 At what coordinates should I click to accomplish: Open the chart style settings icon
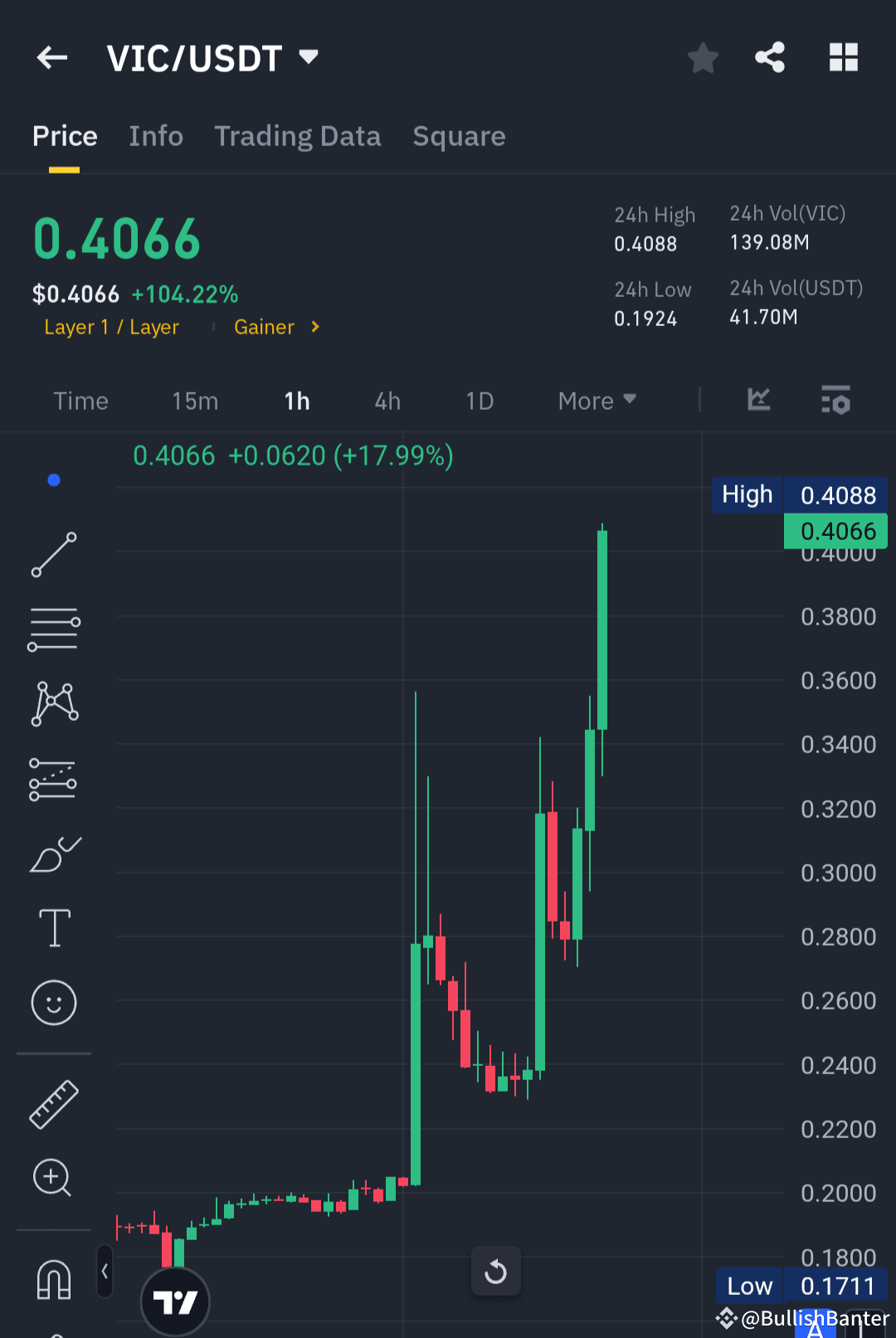835,401
